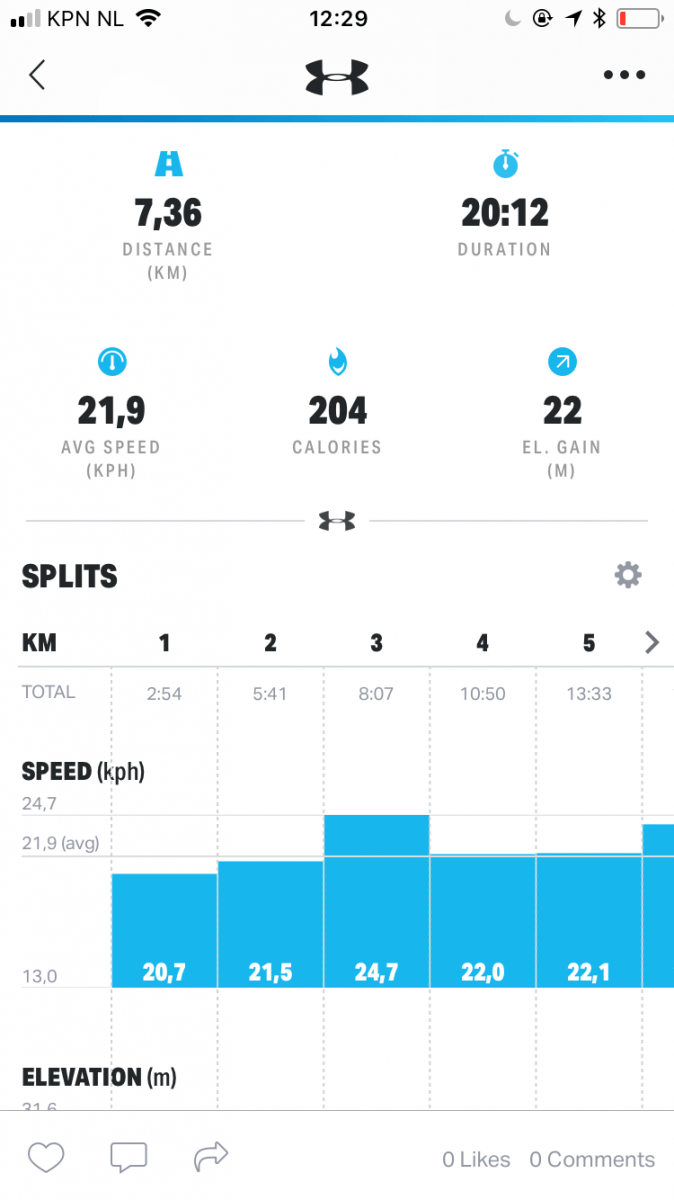The image size is (674, 1200).
Task: Open the three-dot overflow menu
Action: click(625, 75)
